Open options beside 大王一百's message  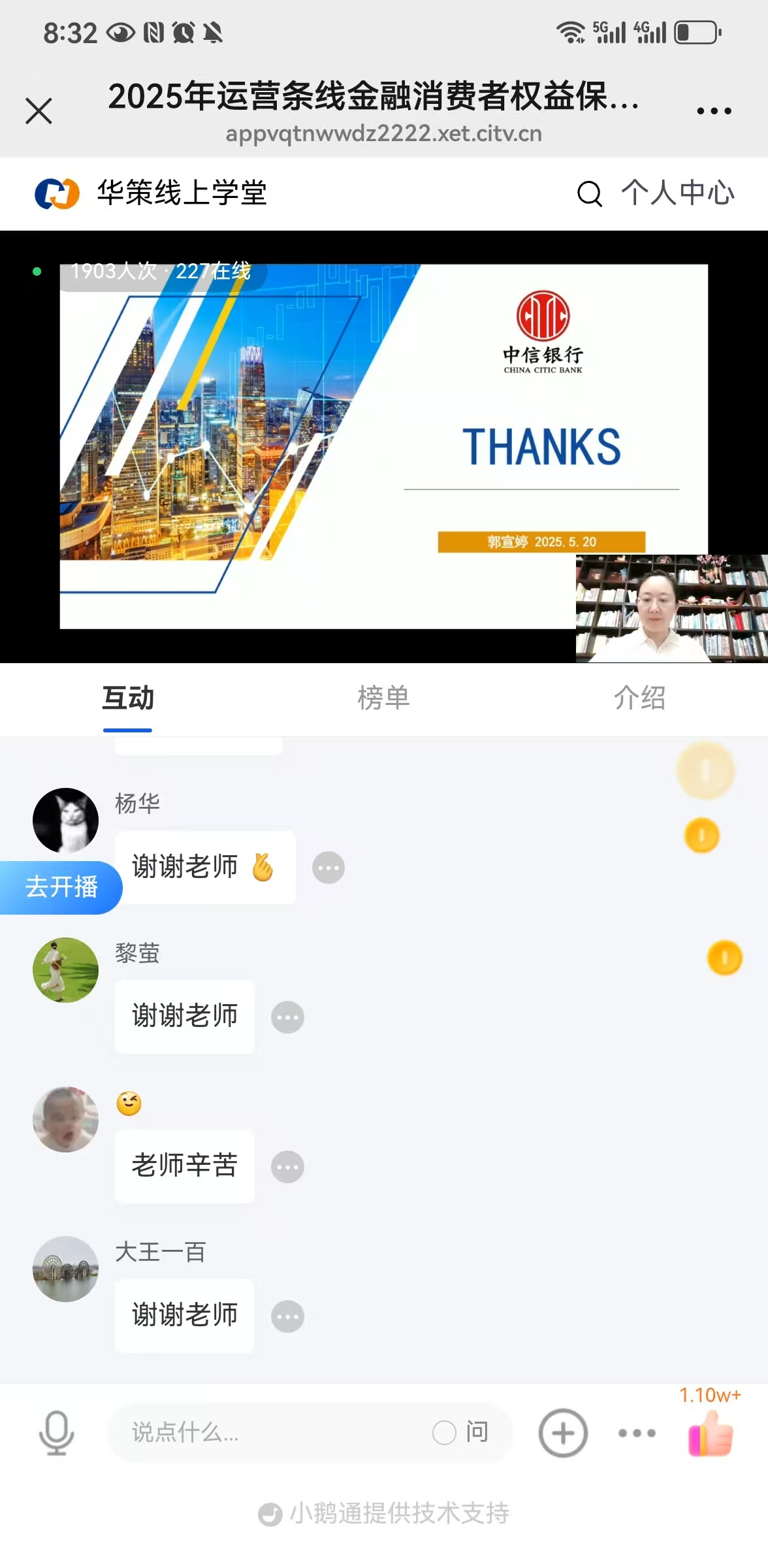pos(287,1316)
